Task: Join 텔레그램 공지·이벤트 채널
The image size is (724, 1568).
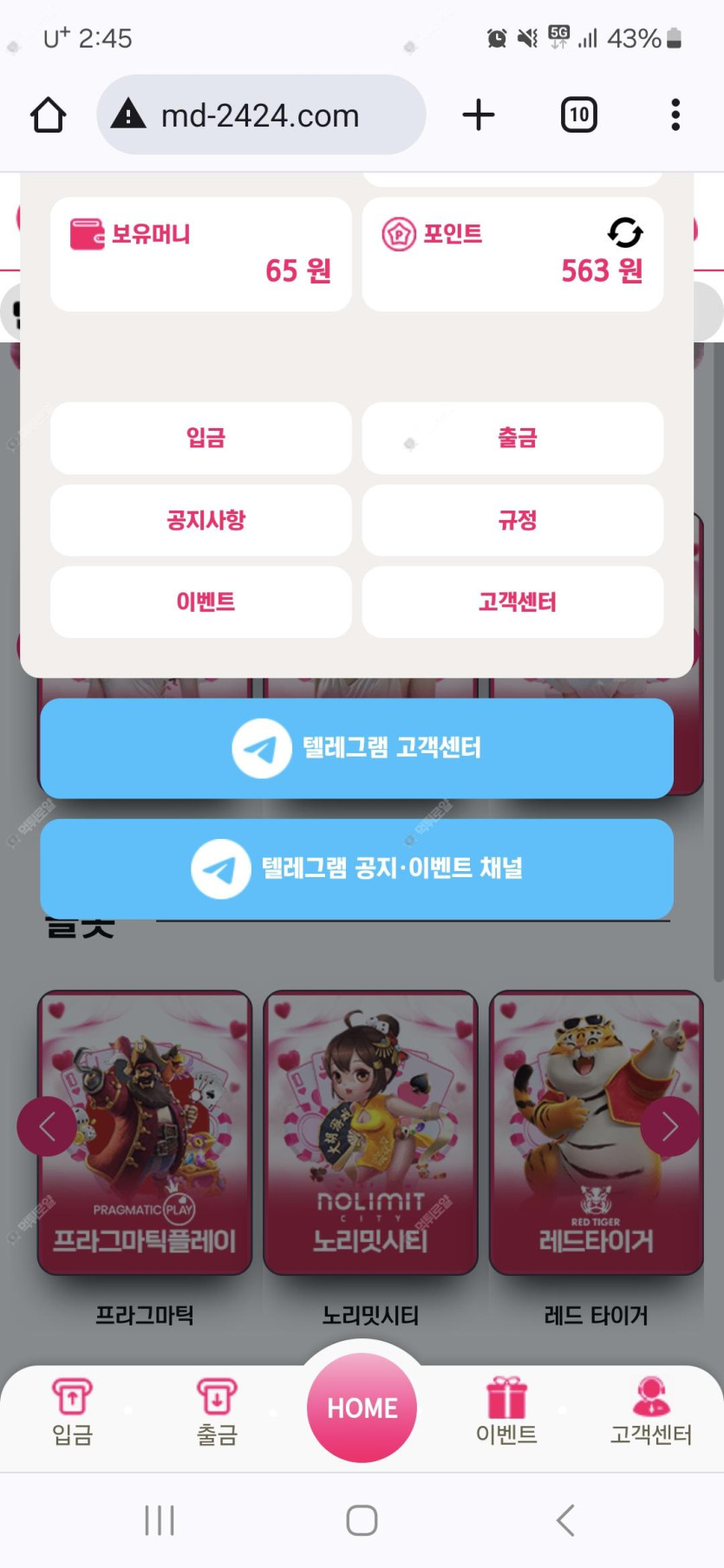Action: pyautogui.click(x=356, y=869)
